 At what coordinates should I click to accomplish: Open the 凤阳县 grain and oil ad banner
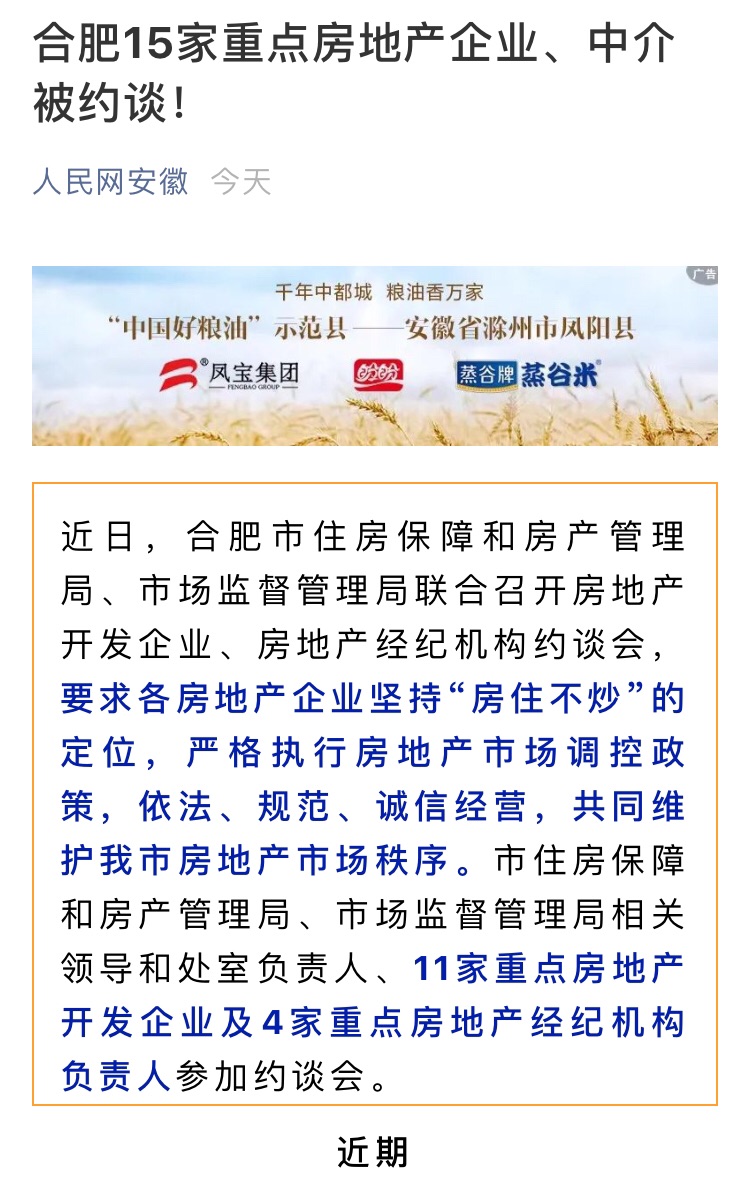tap(374, 355)
